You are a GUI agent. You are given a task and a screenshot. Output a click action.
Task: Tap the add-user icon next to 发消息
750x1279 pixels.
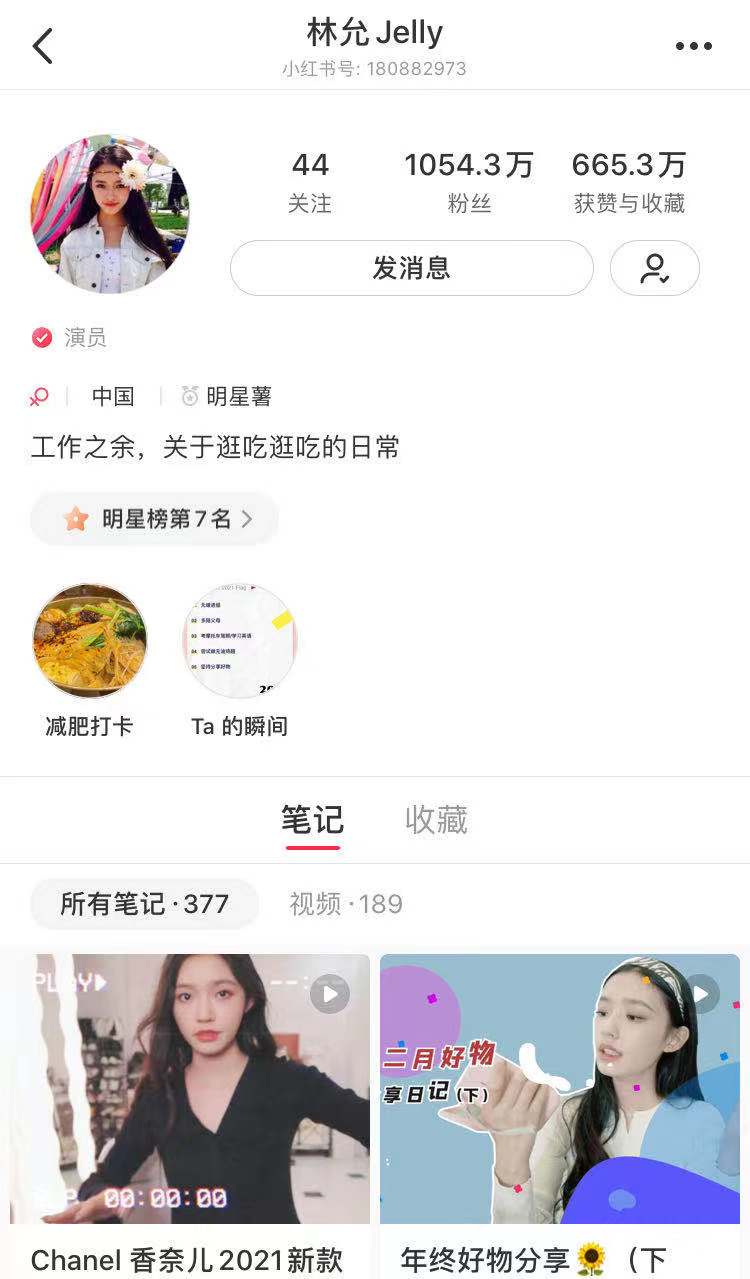click(655, 267)
